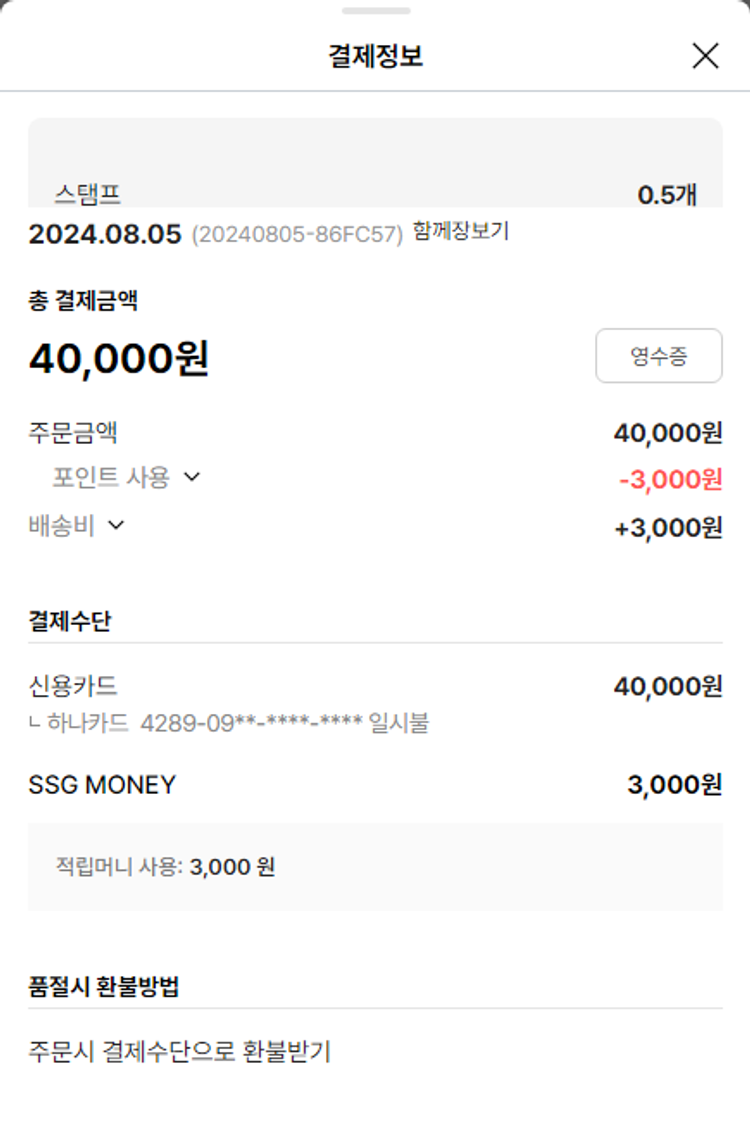Viewport: 750px width, 1145px height.
Task: Close the 결제정보 sheet
Action: point(705,56)
